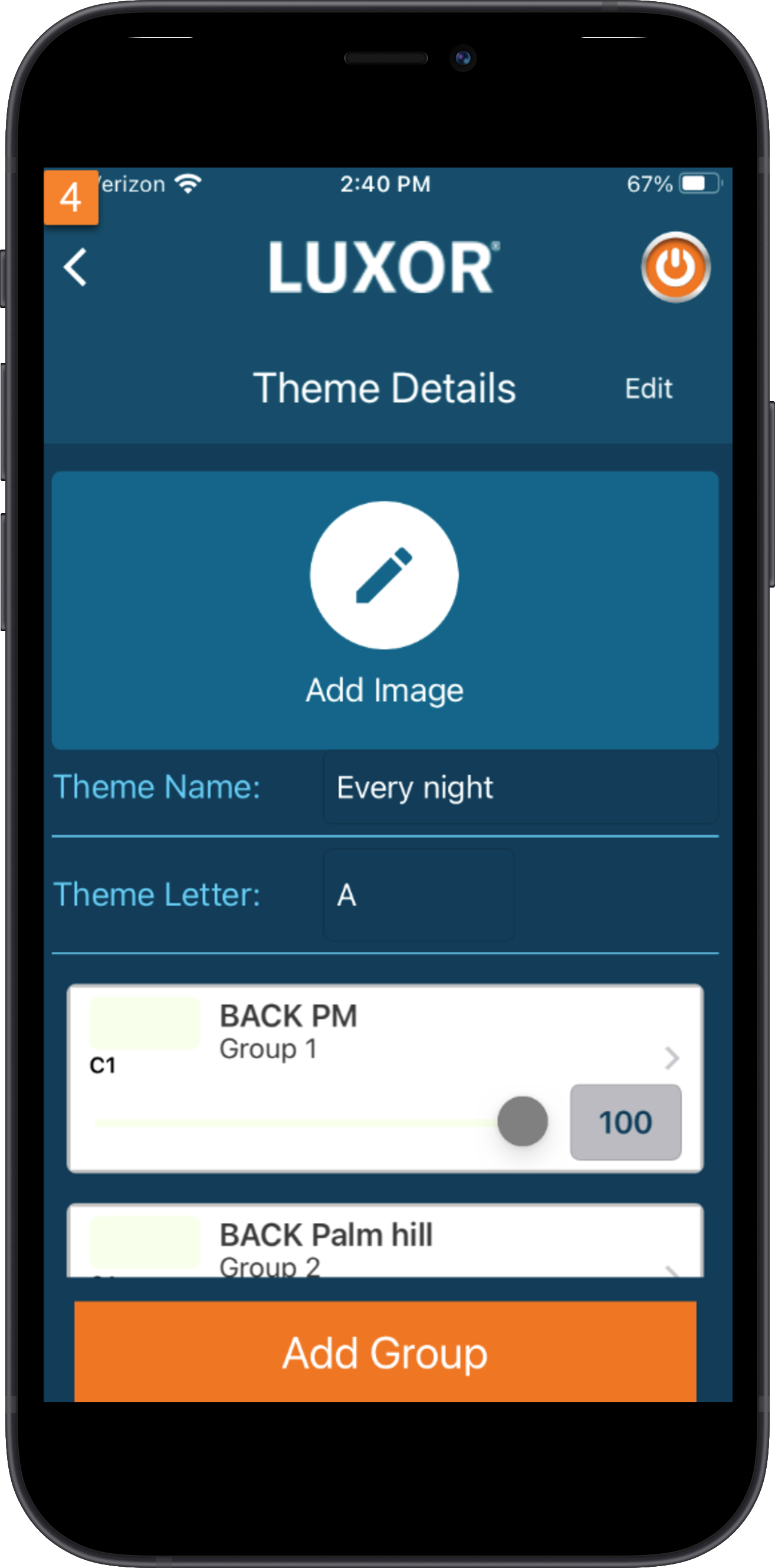
Task: Tap the 100 intensity value box
Action: point(625,1122)
